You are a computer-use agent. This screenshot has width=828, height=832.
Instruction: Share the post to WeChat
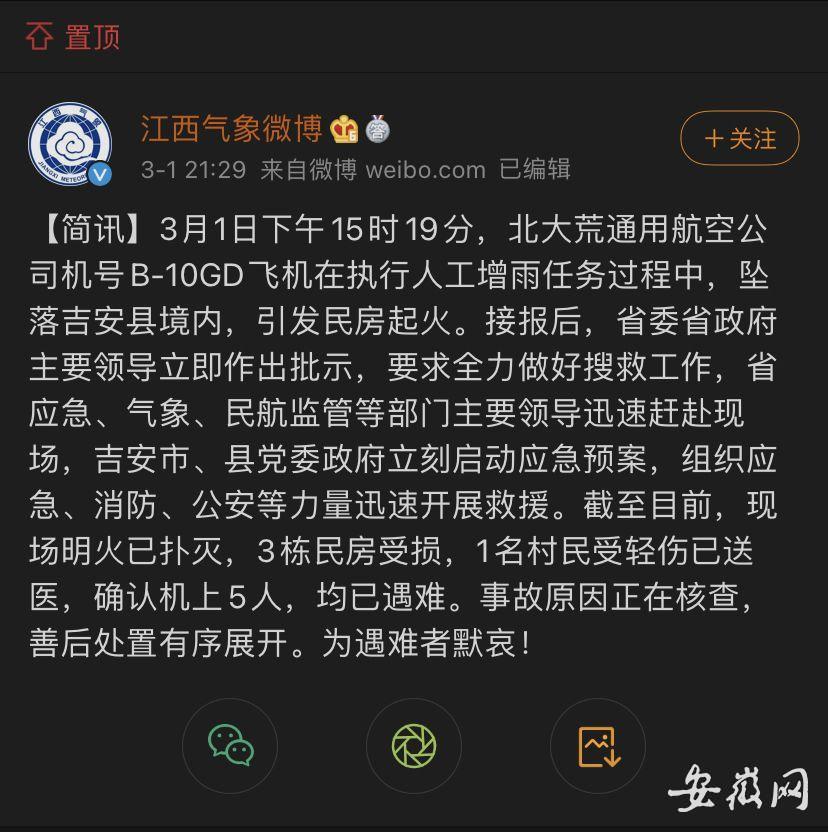pos(230,746)
